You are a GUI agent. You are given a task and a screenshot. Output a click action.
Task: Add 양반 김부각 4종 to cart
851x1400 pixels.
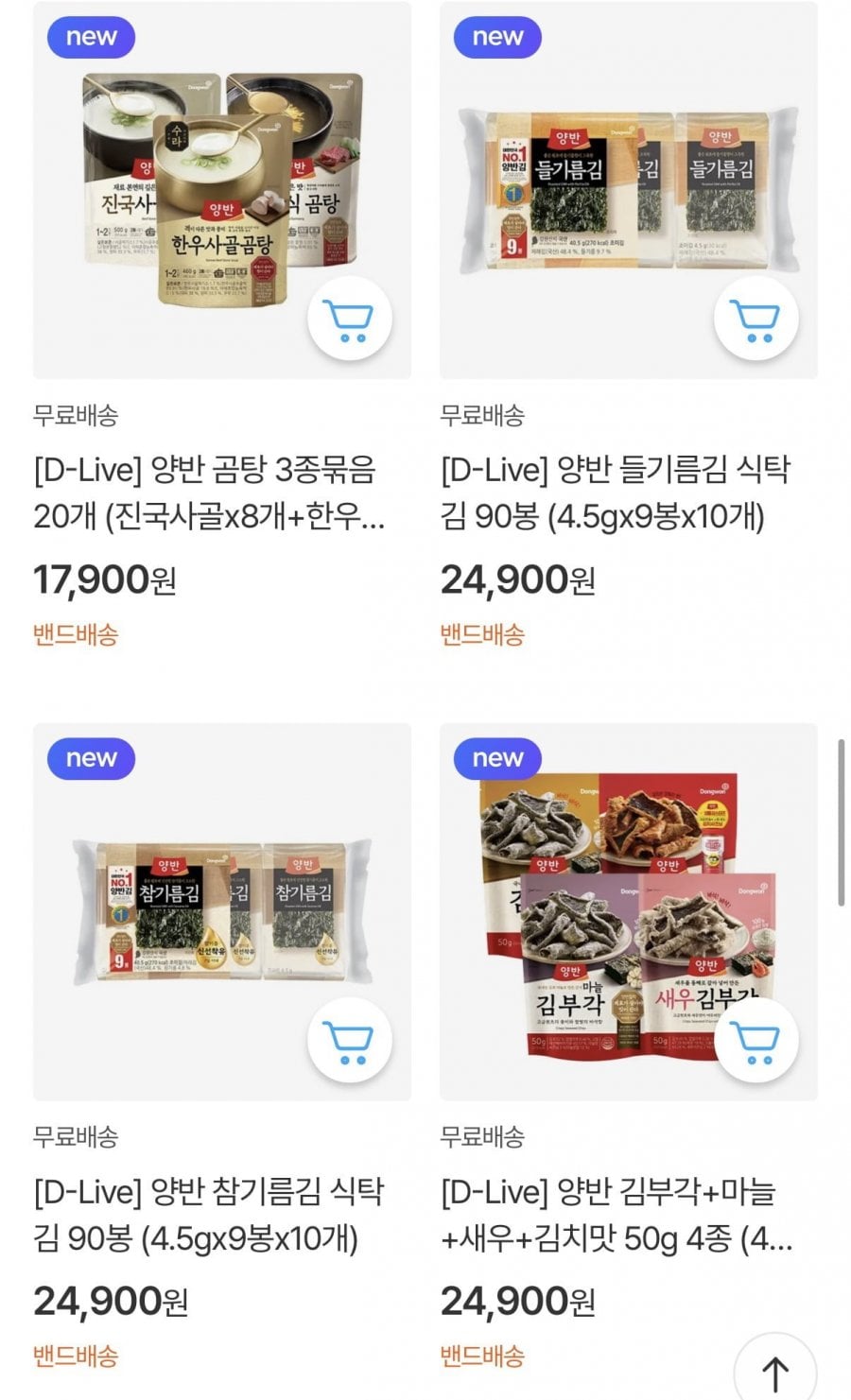point(755,1041)
